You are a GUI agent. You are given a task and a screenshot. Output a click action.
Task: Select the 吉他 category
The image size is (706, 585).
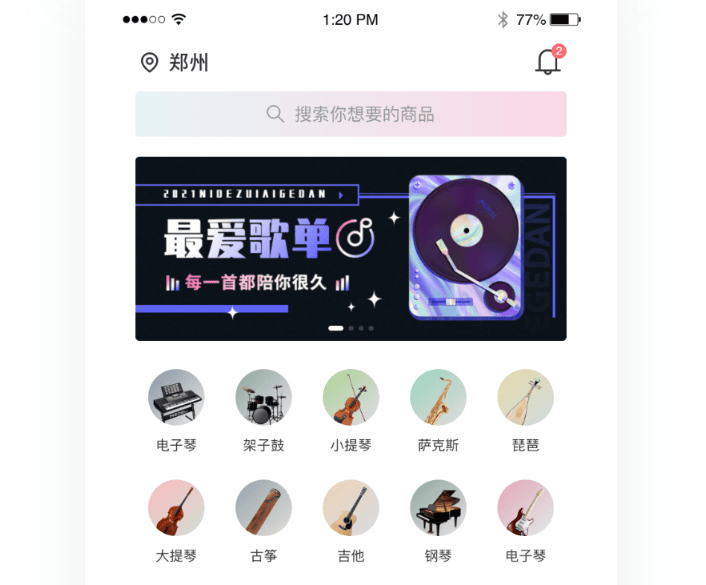pyautogui.click(x=351, y=508)
